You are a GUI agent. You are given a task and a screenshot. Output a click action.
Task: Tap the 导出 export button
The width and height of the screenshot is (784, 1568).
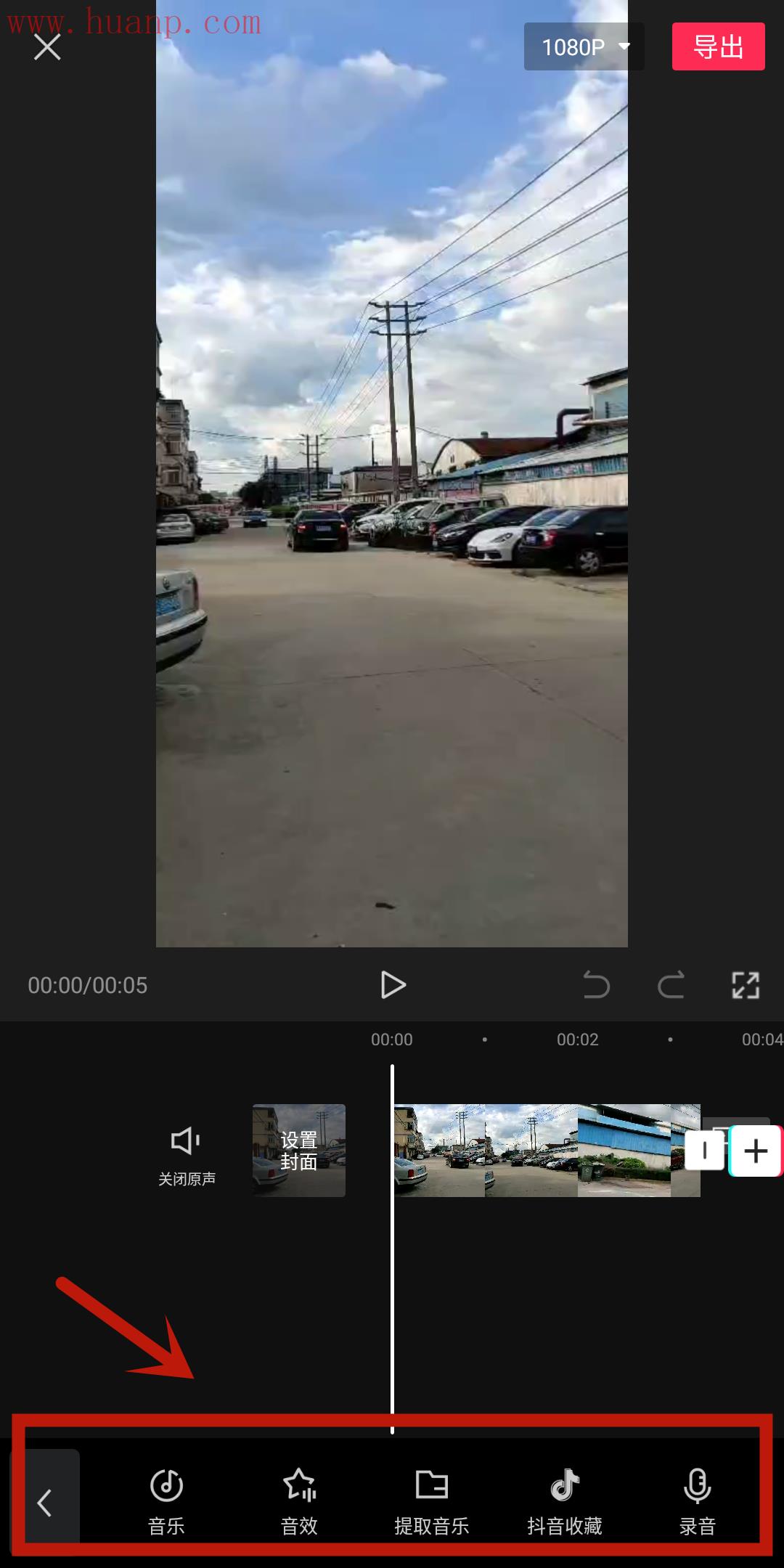718,47
